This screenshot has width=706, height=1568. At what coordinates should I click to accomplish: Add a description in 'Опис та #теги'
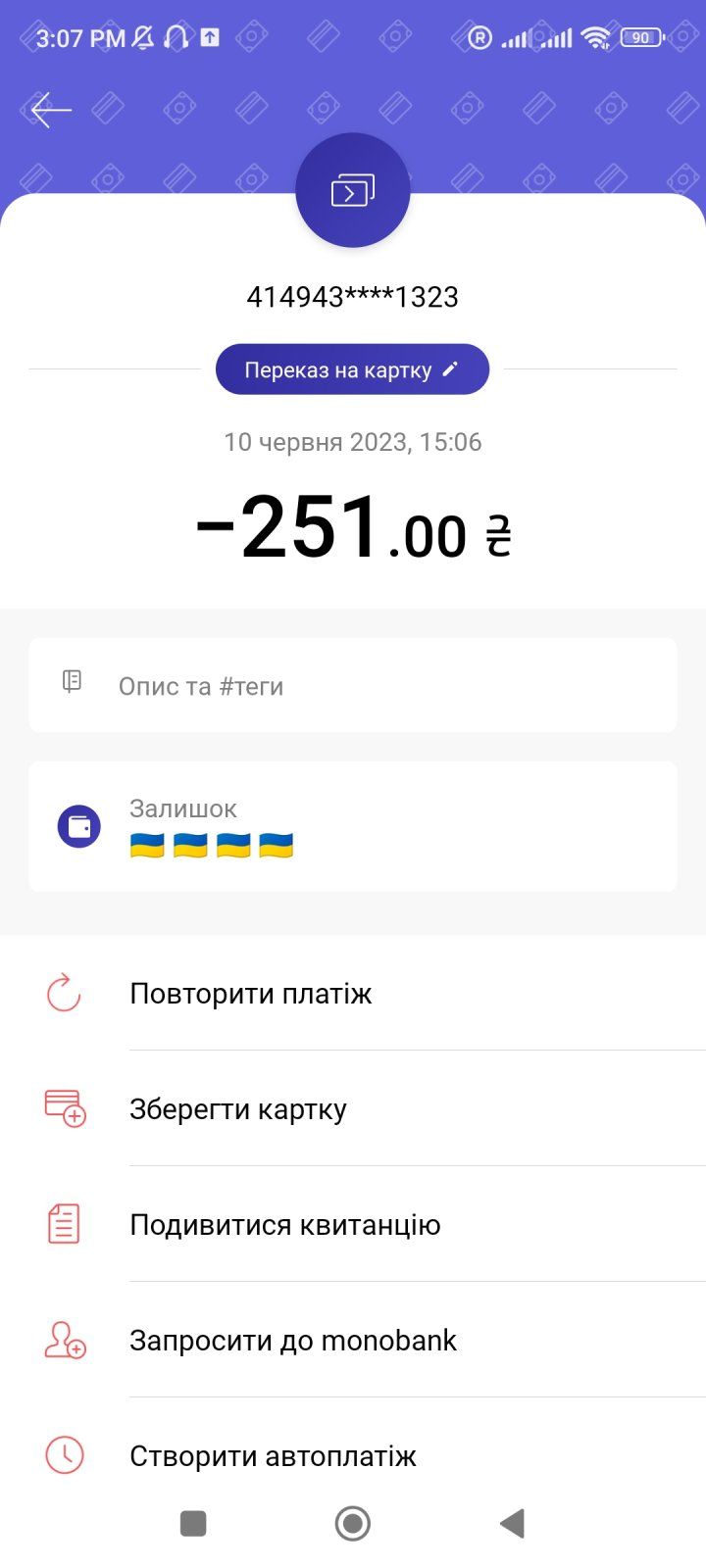tap(352, 686)
